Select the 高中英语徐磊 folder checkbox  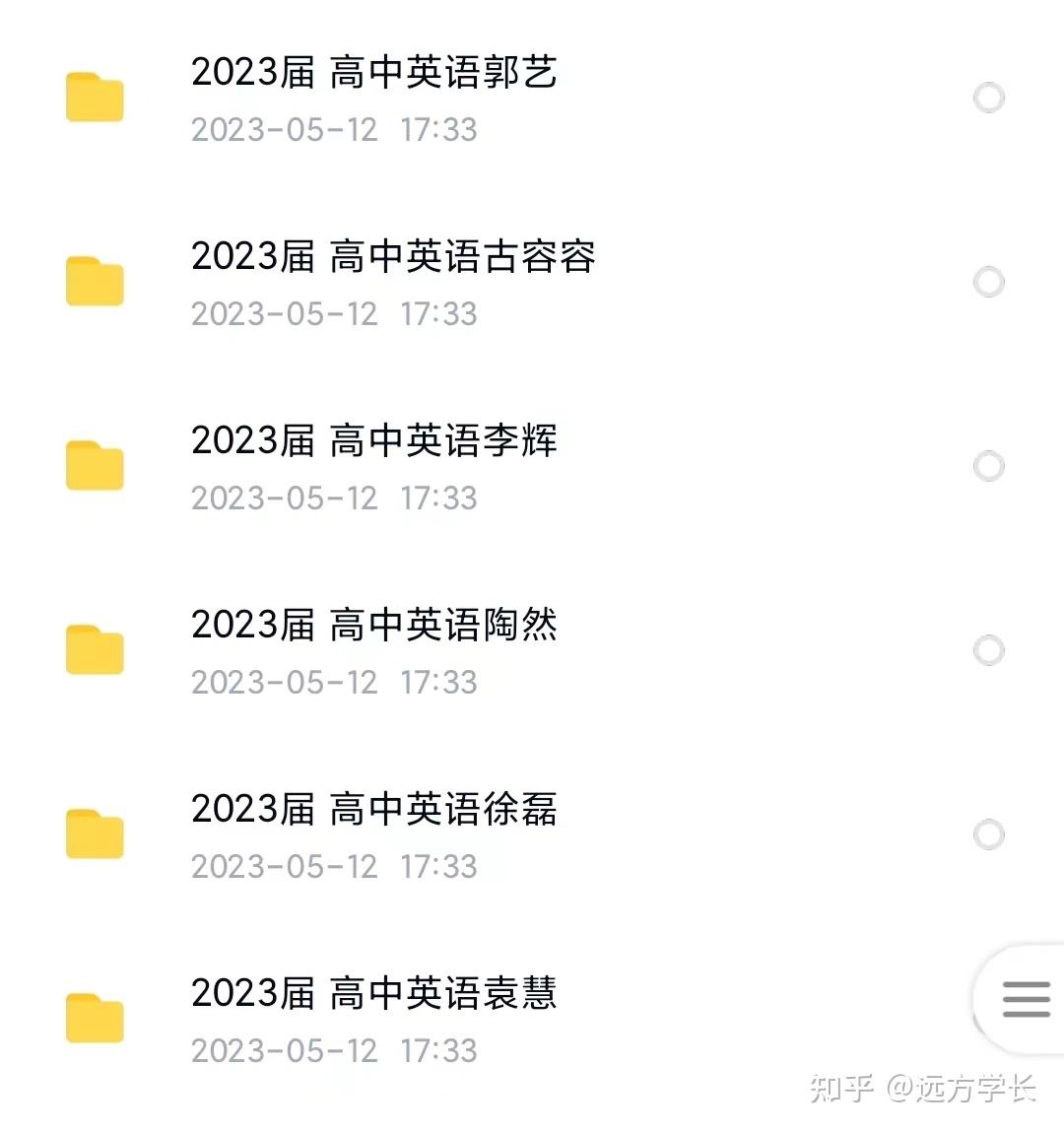click(988, 834)
